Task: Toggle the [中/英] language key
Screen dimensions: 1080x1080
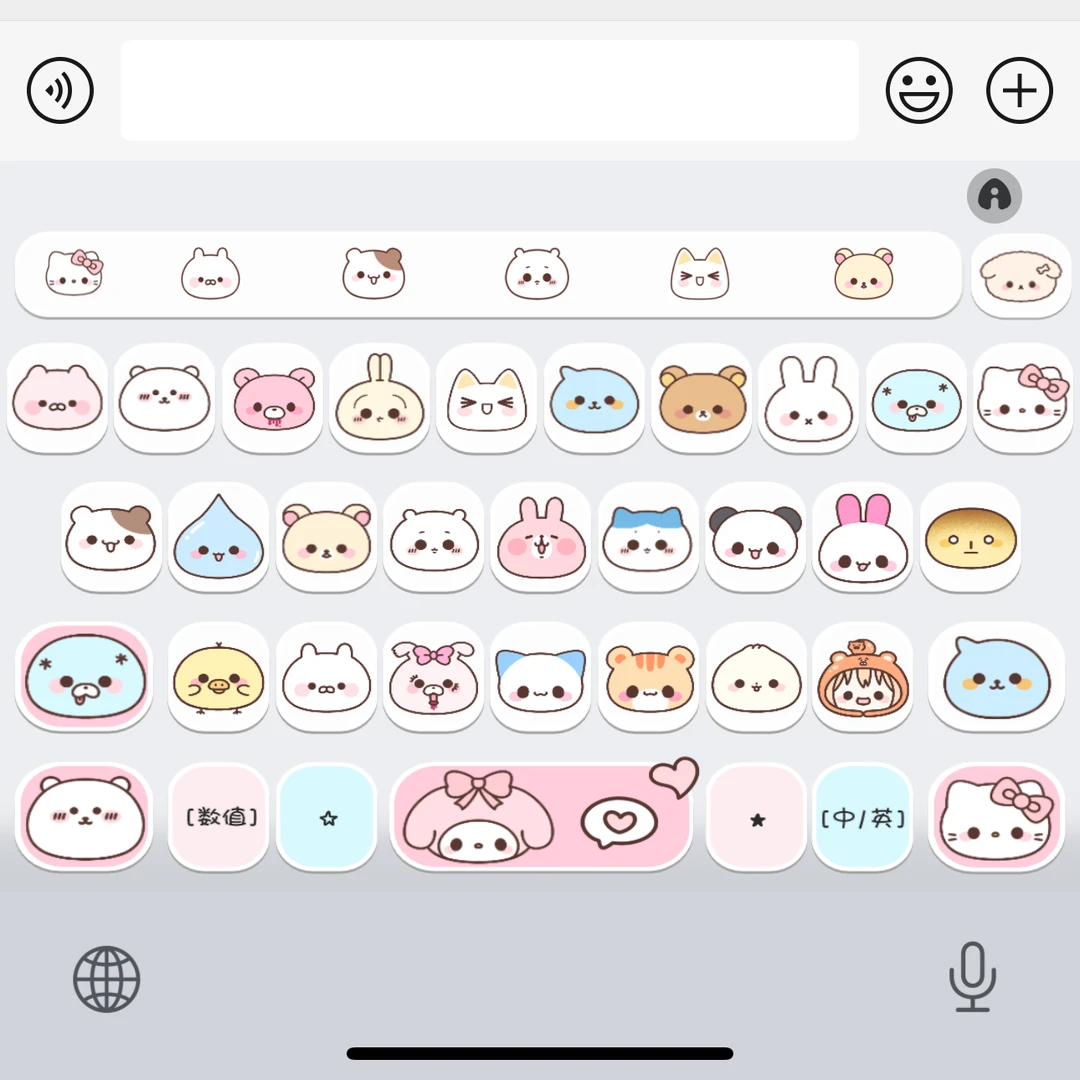Action: (x=862, y=817)
